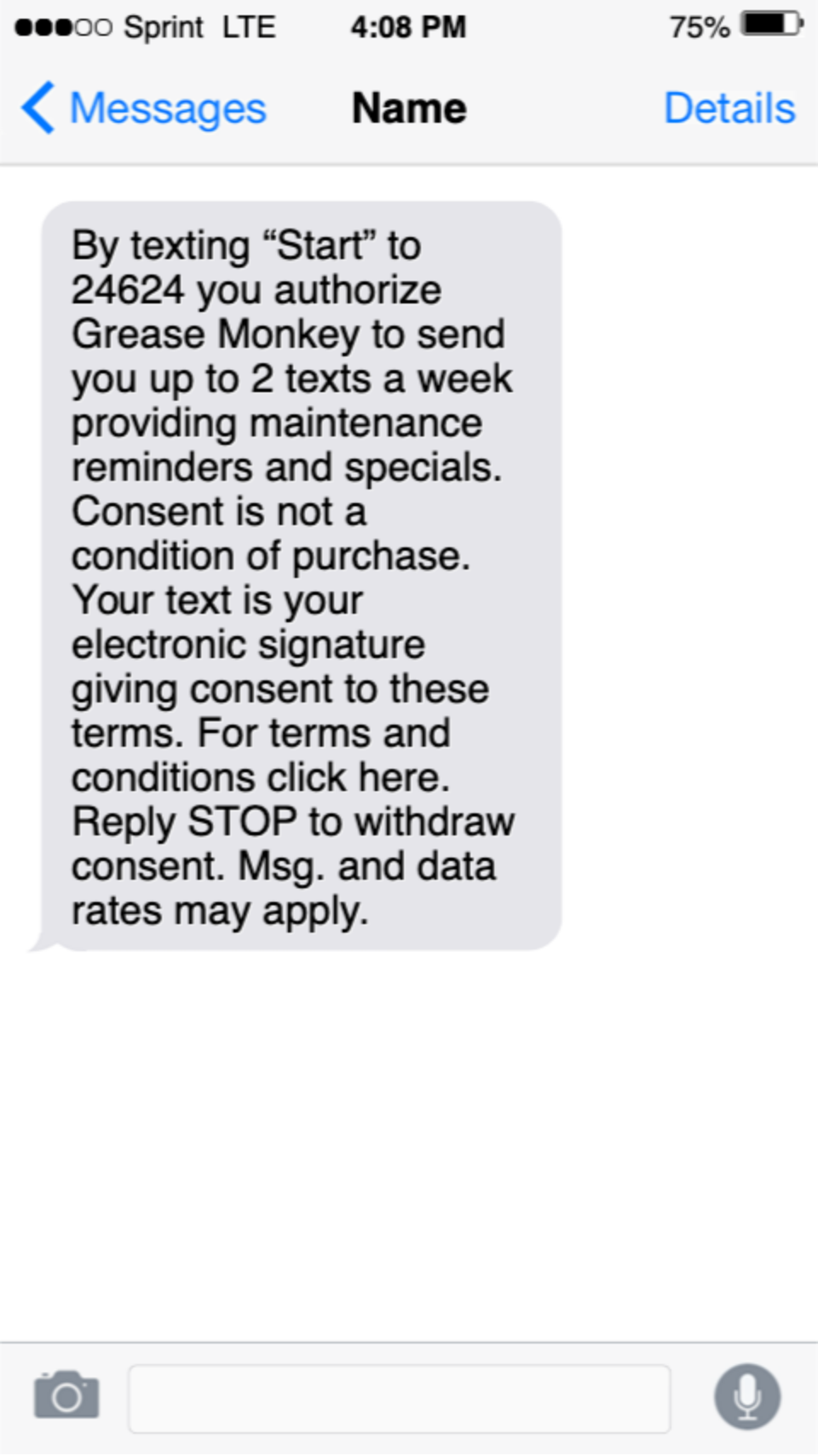Tap the camera icon to attach photo

click(66, 1395)
